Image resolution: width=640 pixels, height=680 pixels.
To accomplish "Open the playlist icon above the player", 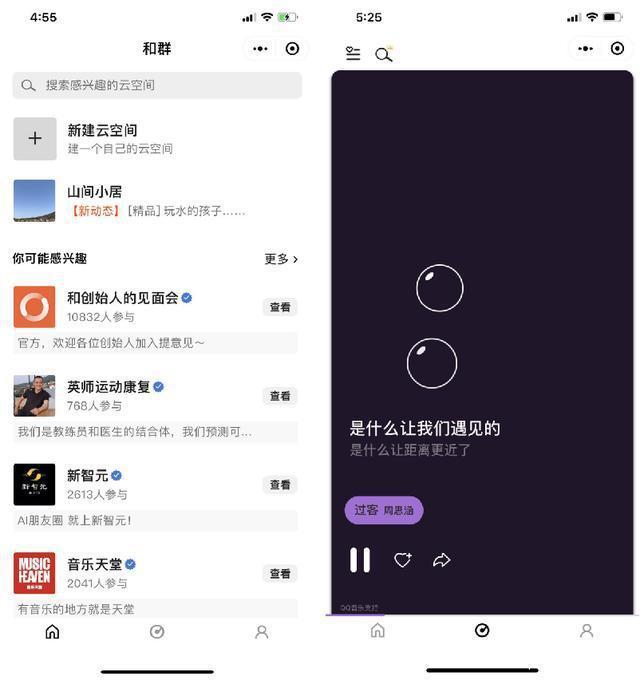I will point(353,53).
